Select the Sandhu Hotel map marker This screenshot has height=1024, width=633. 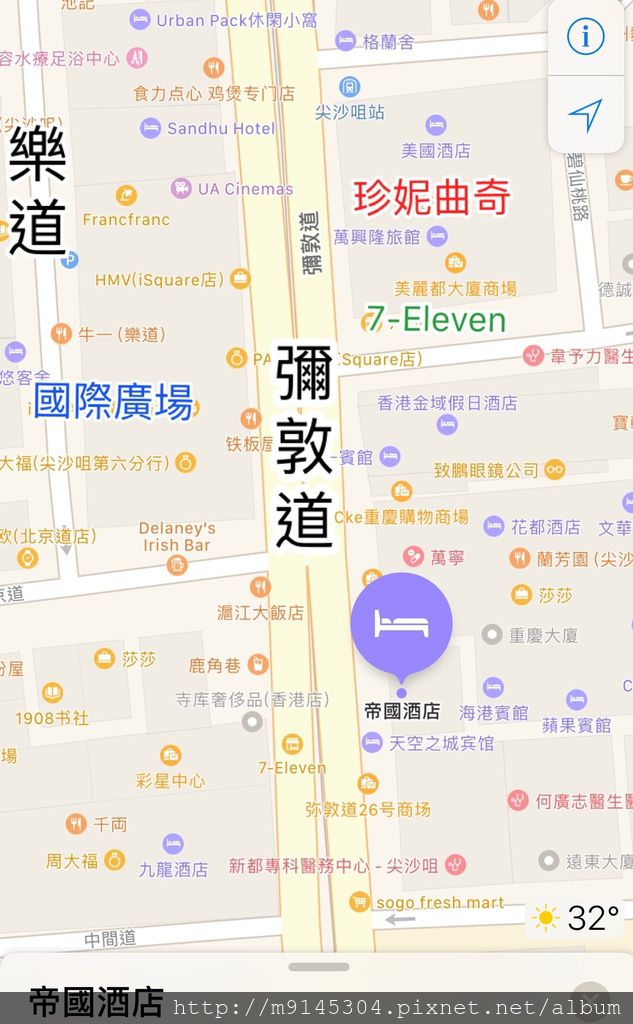151,127
